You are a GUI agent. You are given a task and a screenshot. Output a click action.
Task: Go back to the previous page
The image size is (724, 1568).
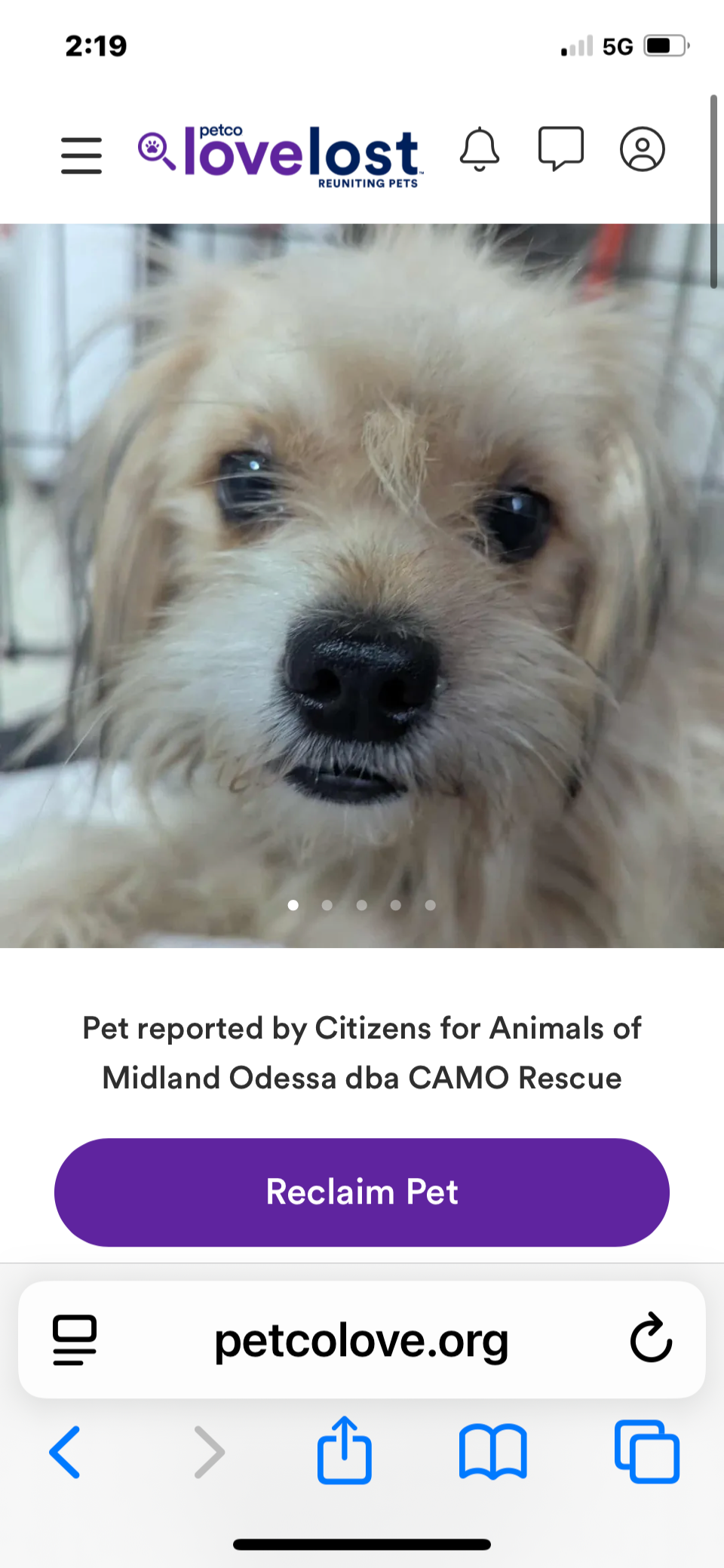pyautogui.click(x=65, y=1452)
